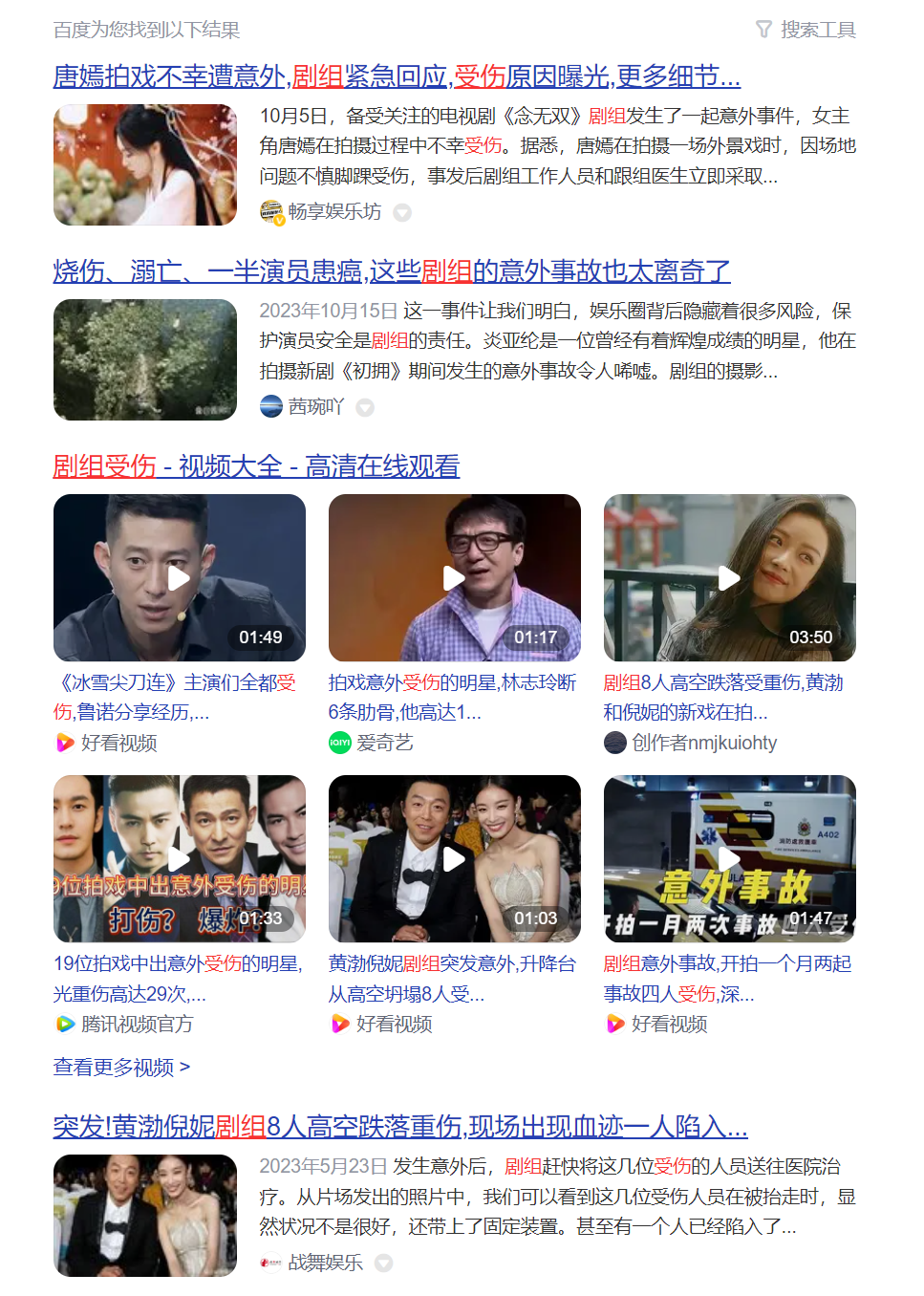Open 剧组受伤 - 视频大全 link
The width and height of the screenshot is (924, 1296).
coord(256,466)
